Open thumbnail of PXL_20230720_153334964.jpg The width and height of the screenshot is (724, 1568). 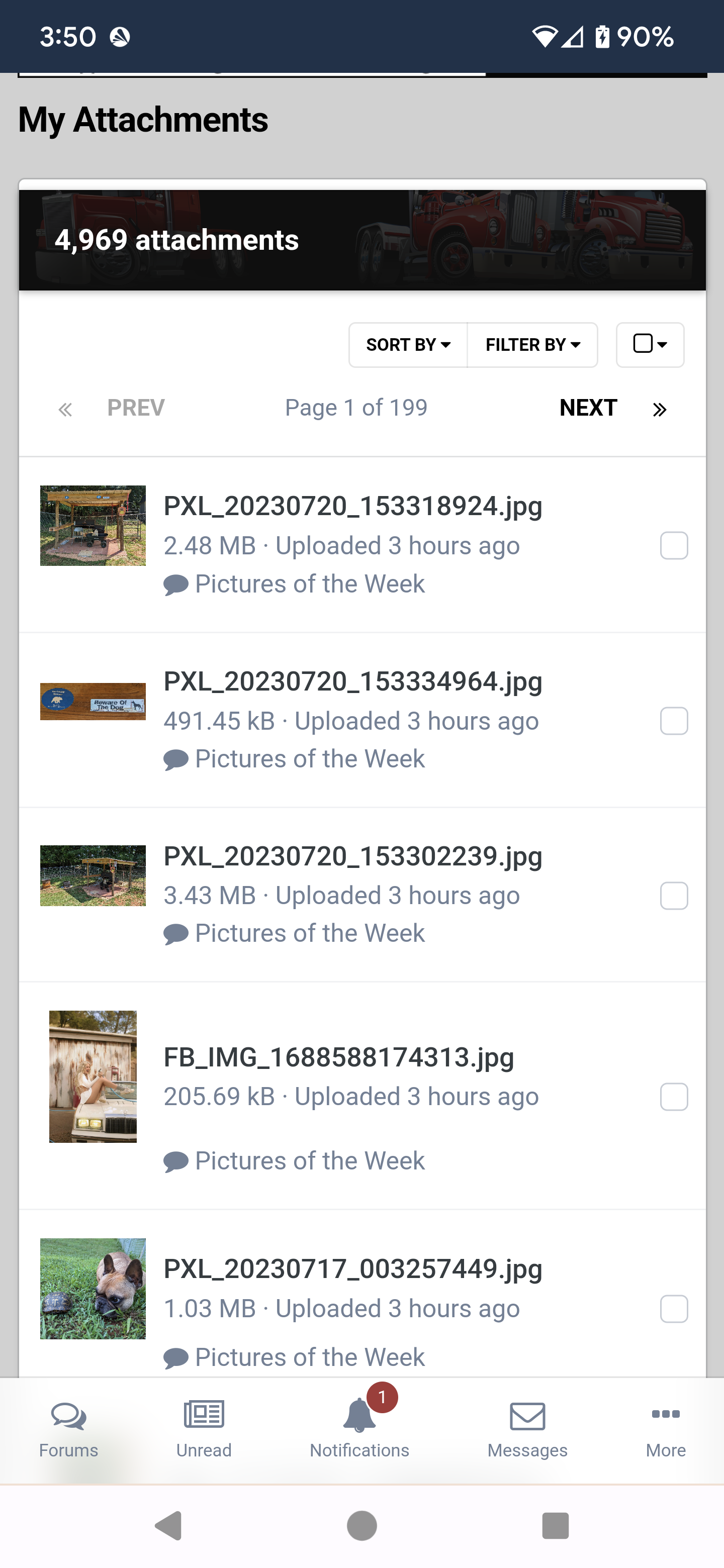click(93, 701)
